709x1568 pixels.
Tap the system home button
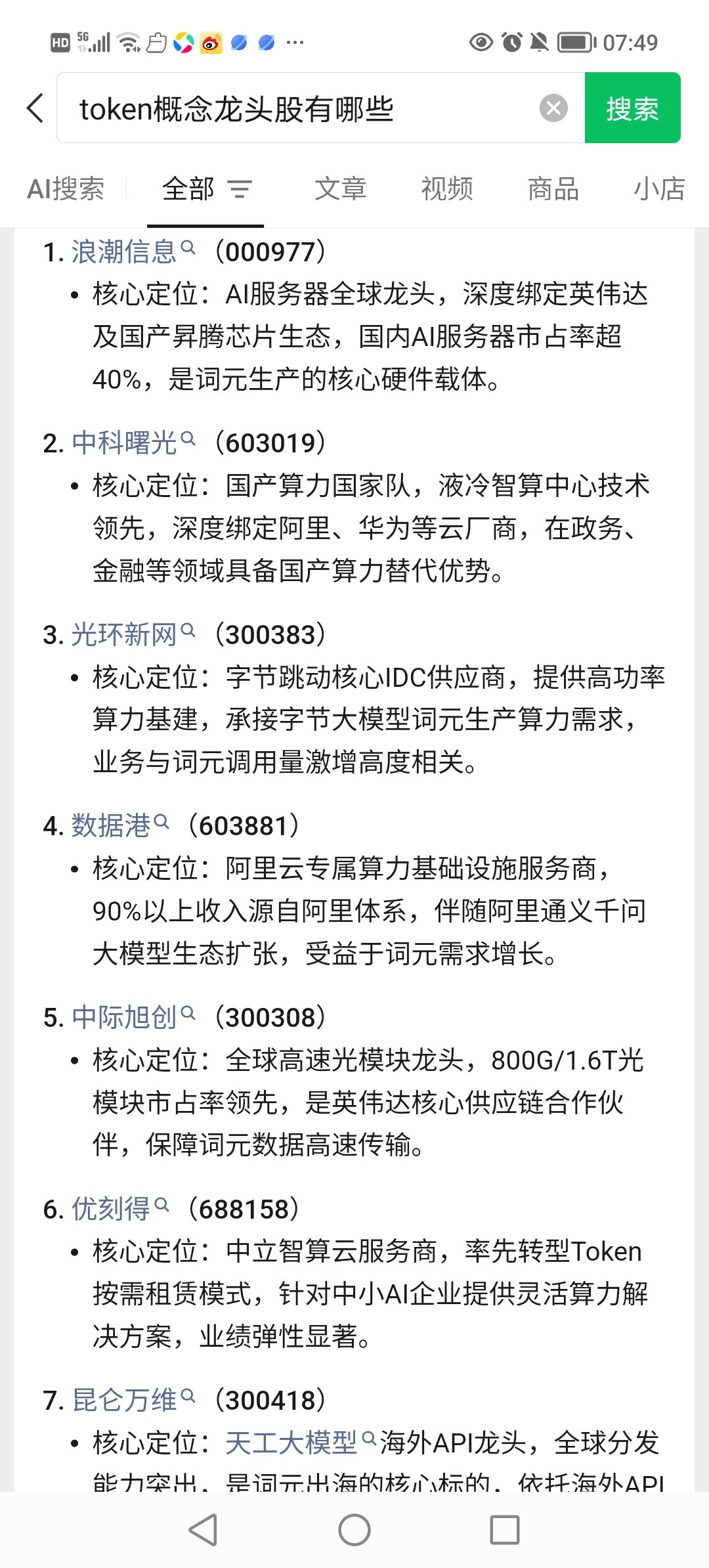click(x=354, y=1530)
